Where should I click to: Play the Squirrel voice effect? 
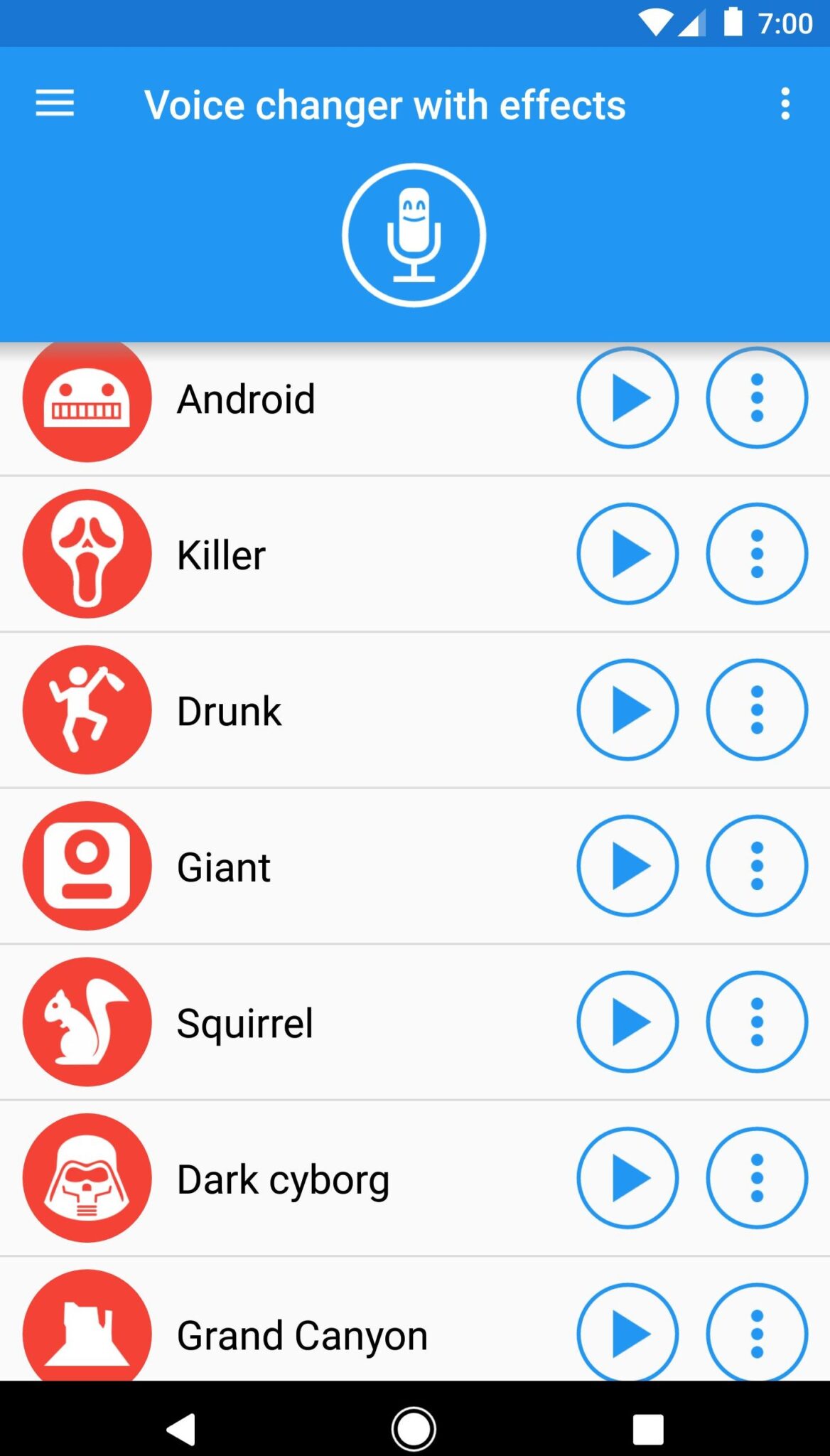tap(627, 1022)
